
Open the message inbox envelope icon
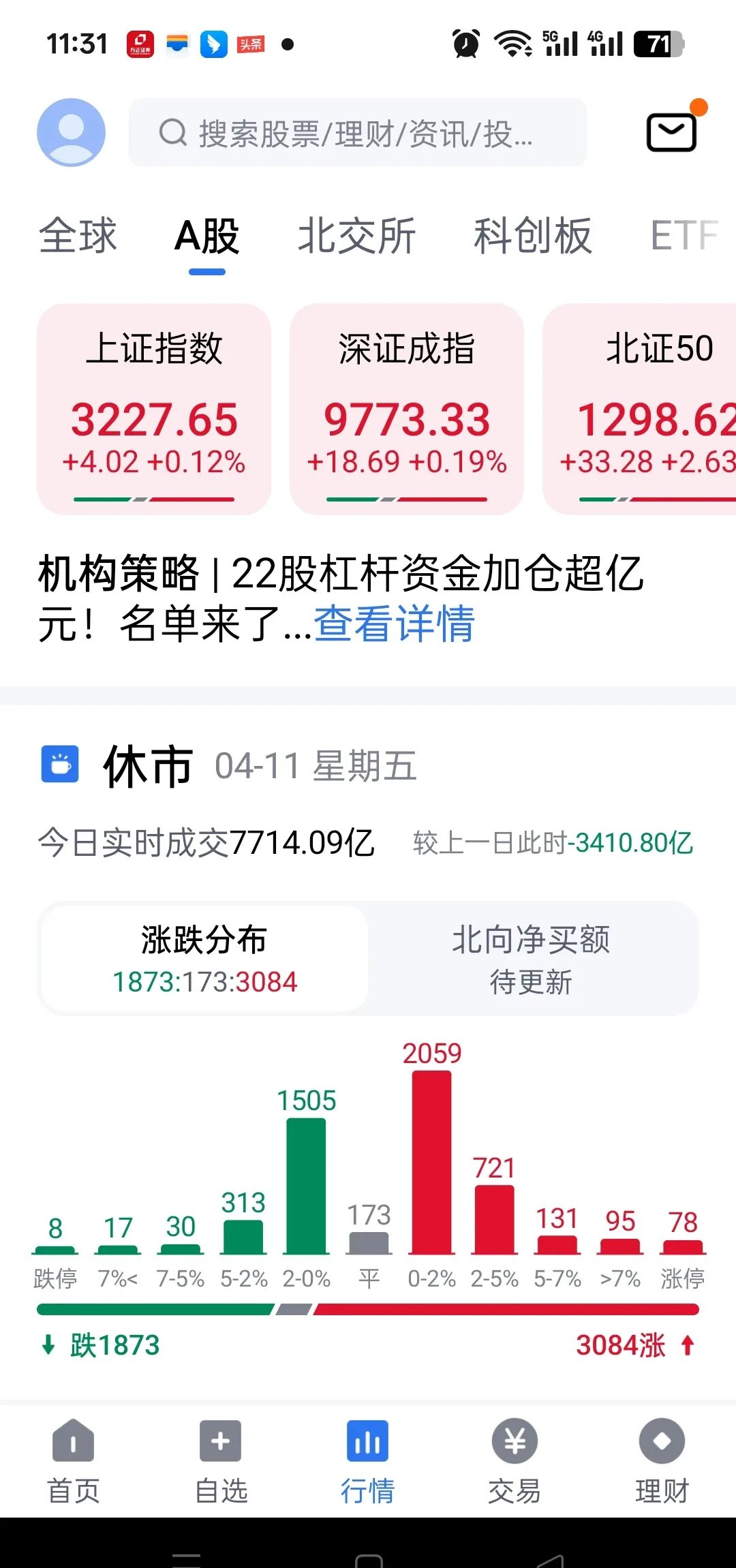pos(671,131)
